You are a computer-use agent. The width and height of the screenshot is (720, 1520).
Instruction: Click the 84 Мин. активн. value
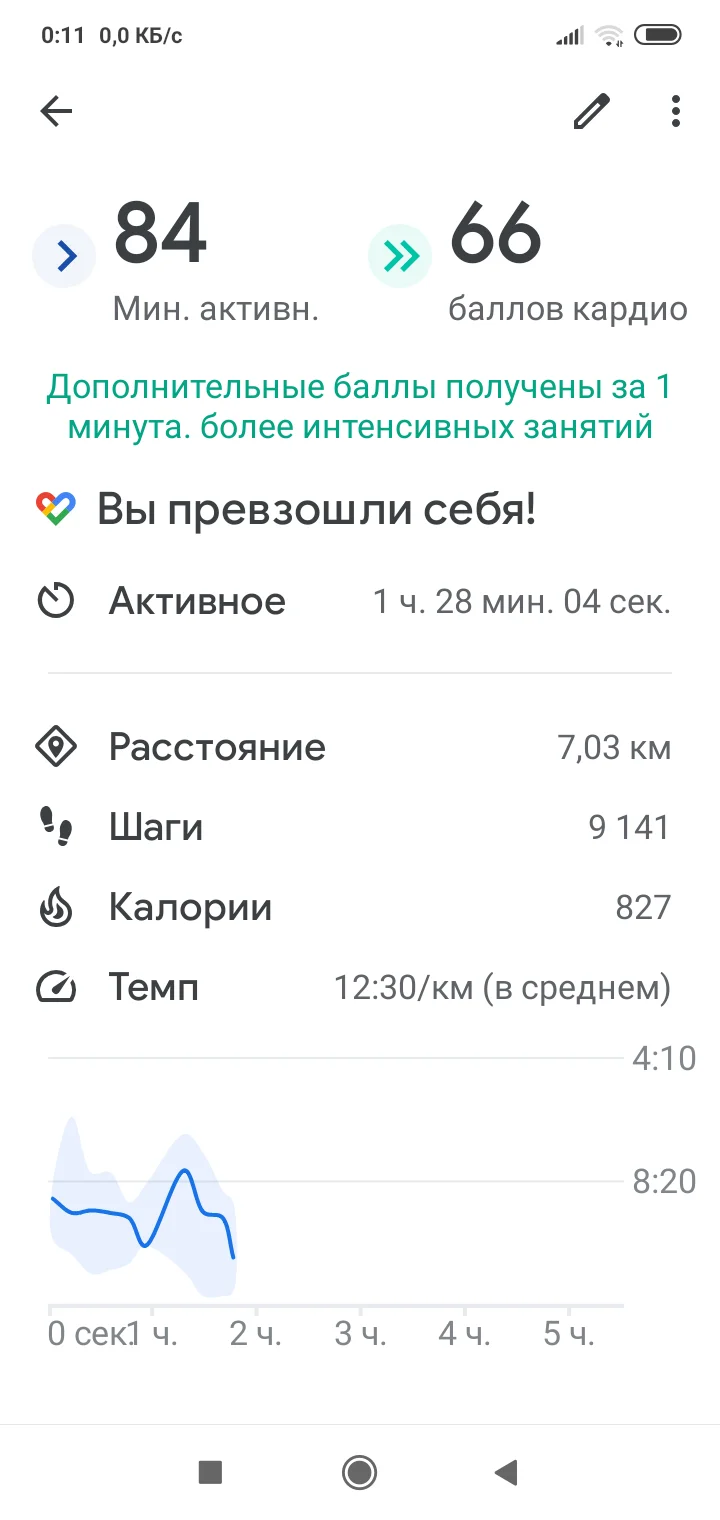(160, 237)
